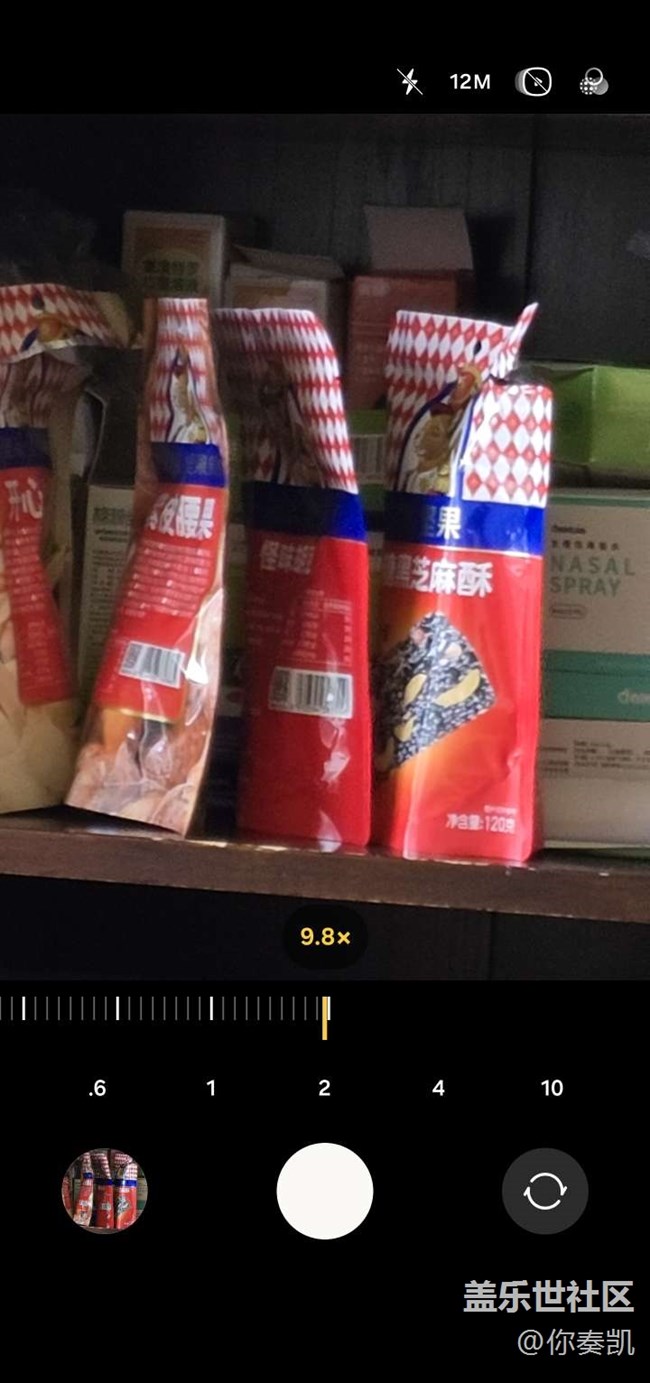
Task: Change the 12M resolution setting
Action: tap(470, 82)
